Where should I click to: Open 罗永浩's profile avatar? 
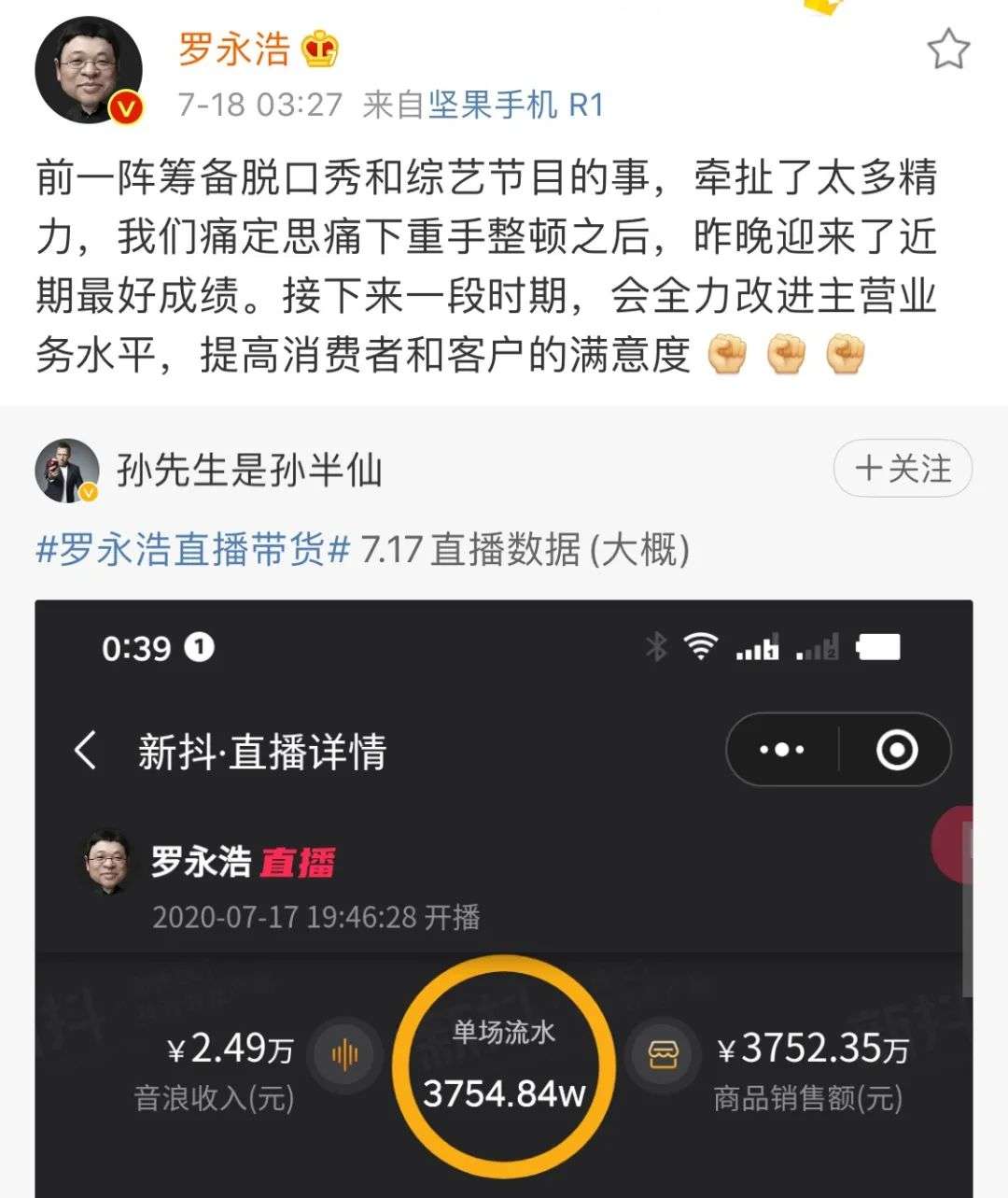(x=89, y=70)
